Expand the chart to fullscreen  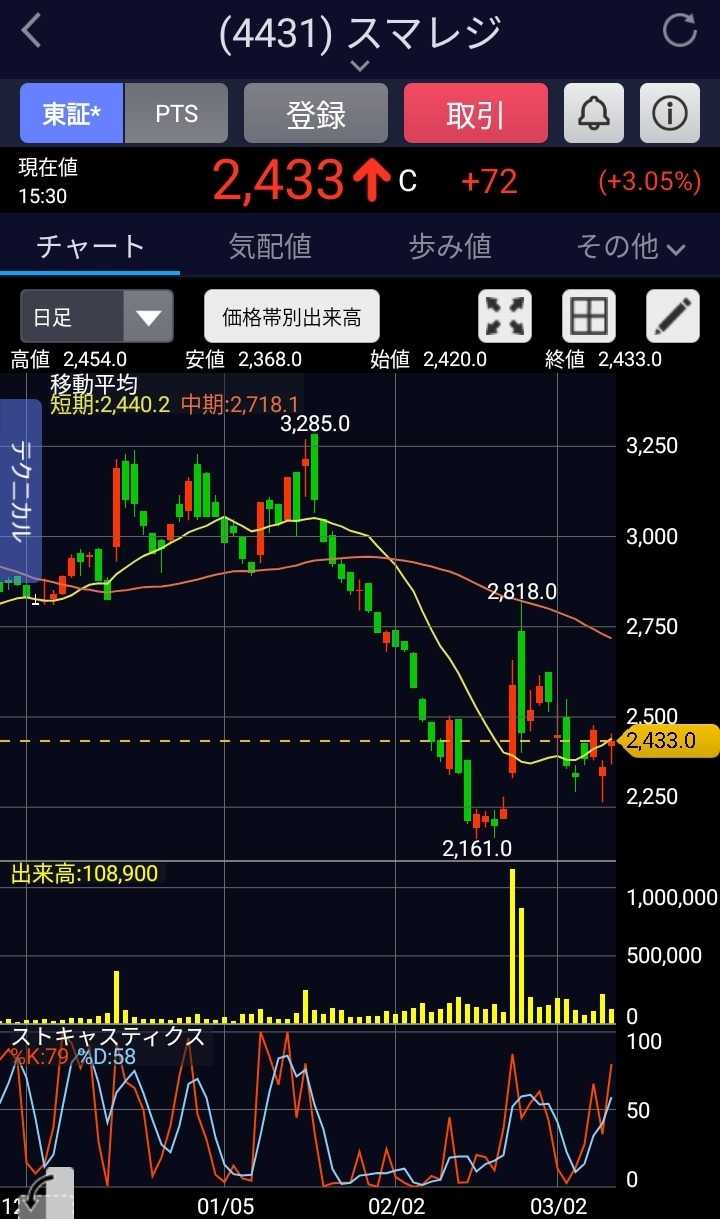pos(505,318)
